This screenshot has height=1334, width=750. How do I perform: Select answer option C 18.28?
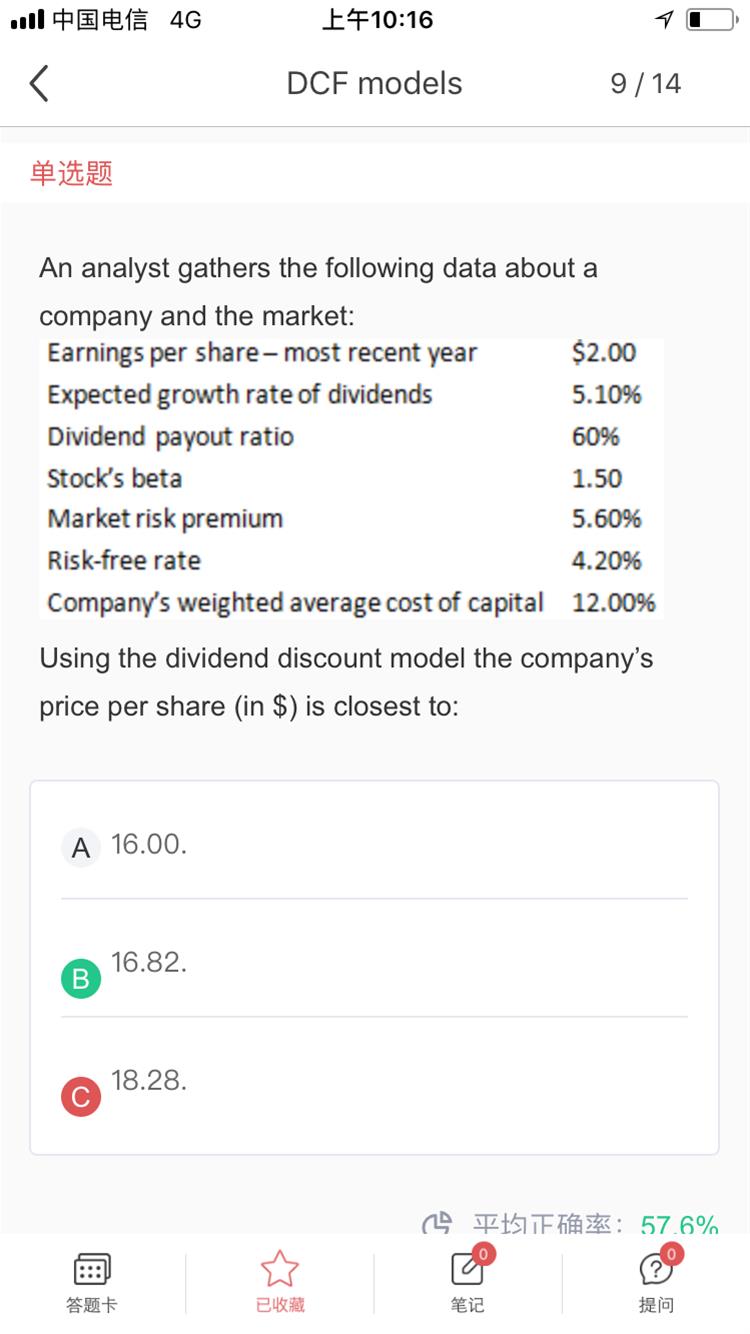click(374, 1087)
